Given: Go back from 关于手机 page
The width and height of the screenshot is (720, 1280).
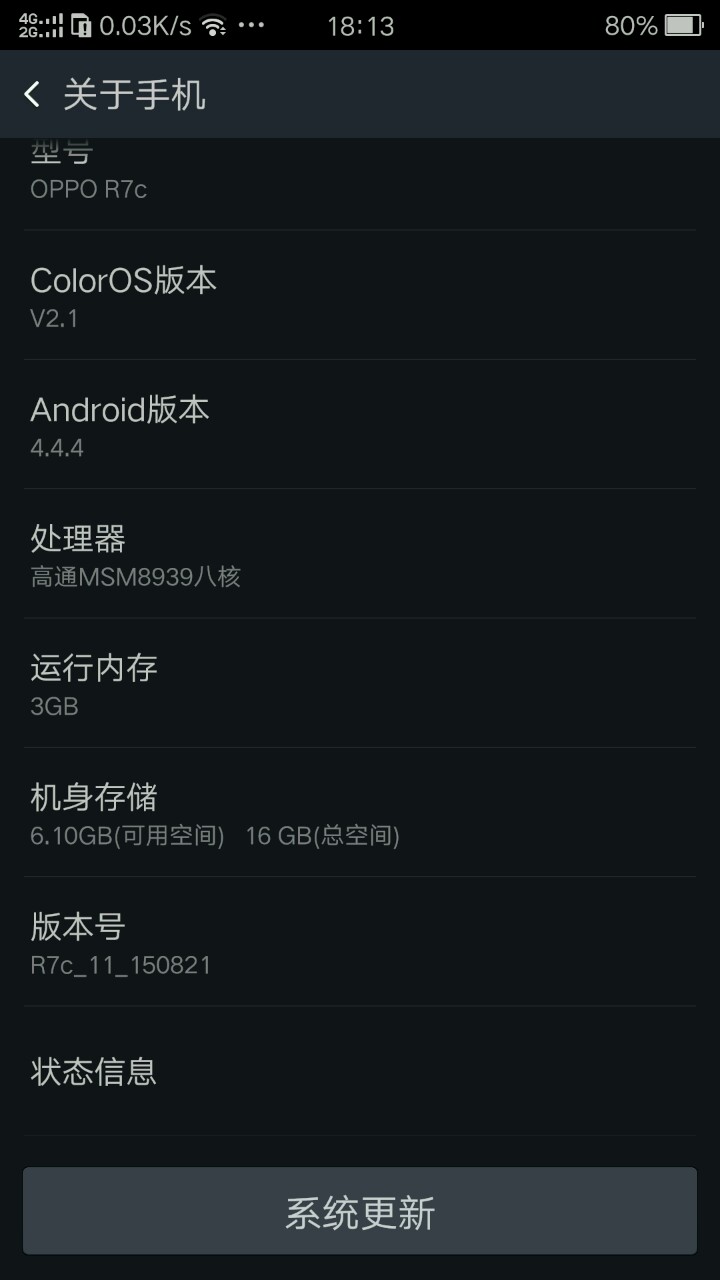Looking at the screenshot, I should [x=33, y=95].
